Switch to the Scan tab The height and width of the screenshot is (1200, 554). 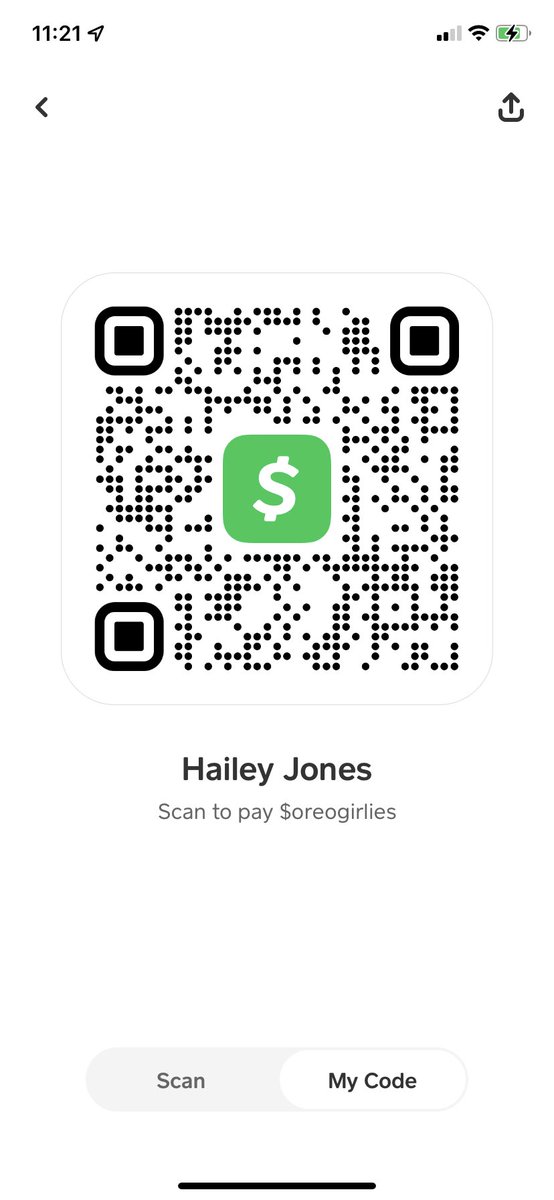(181, 1080)
